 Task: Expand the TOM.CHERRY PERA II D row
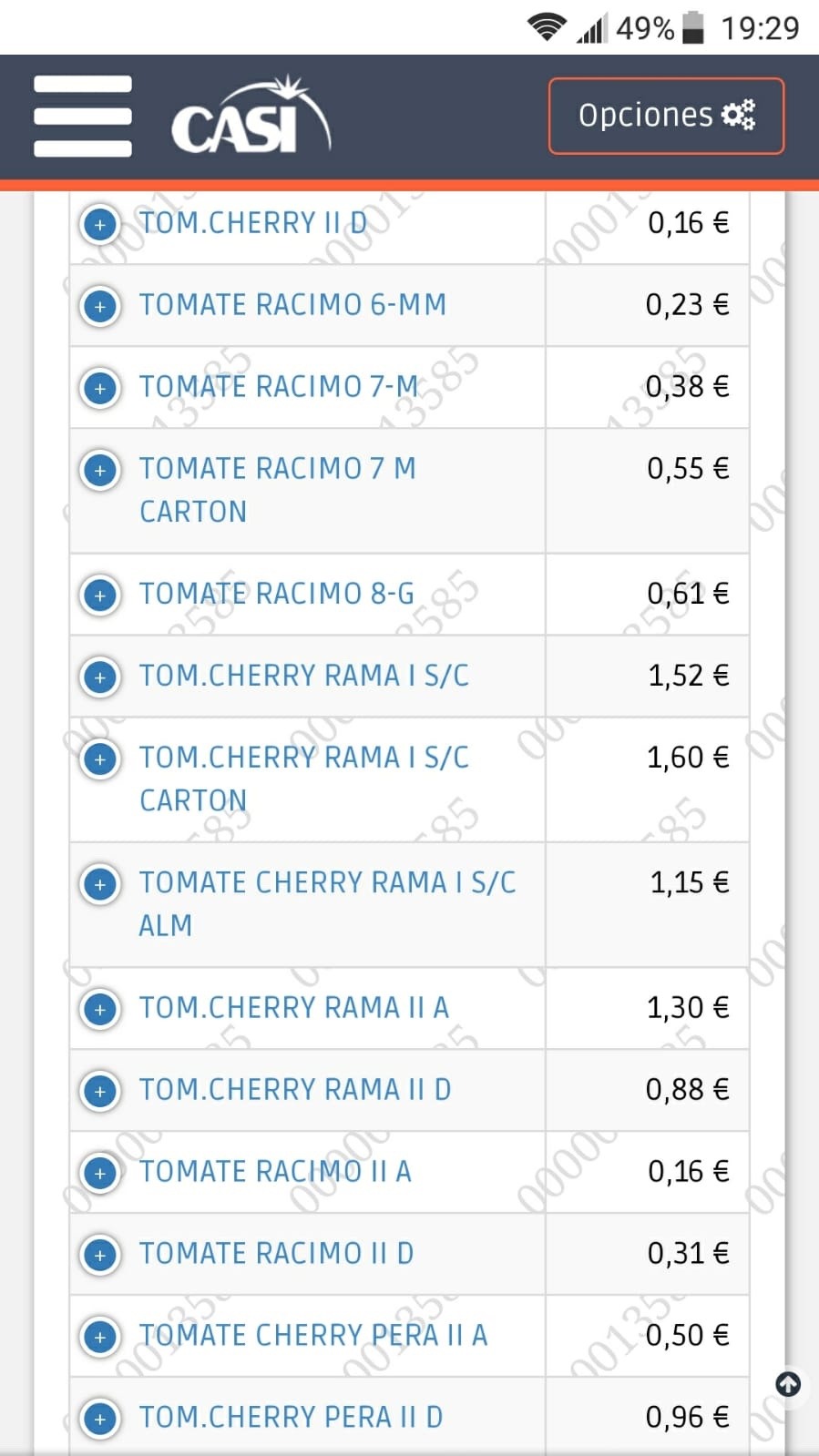(100, 1419)
